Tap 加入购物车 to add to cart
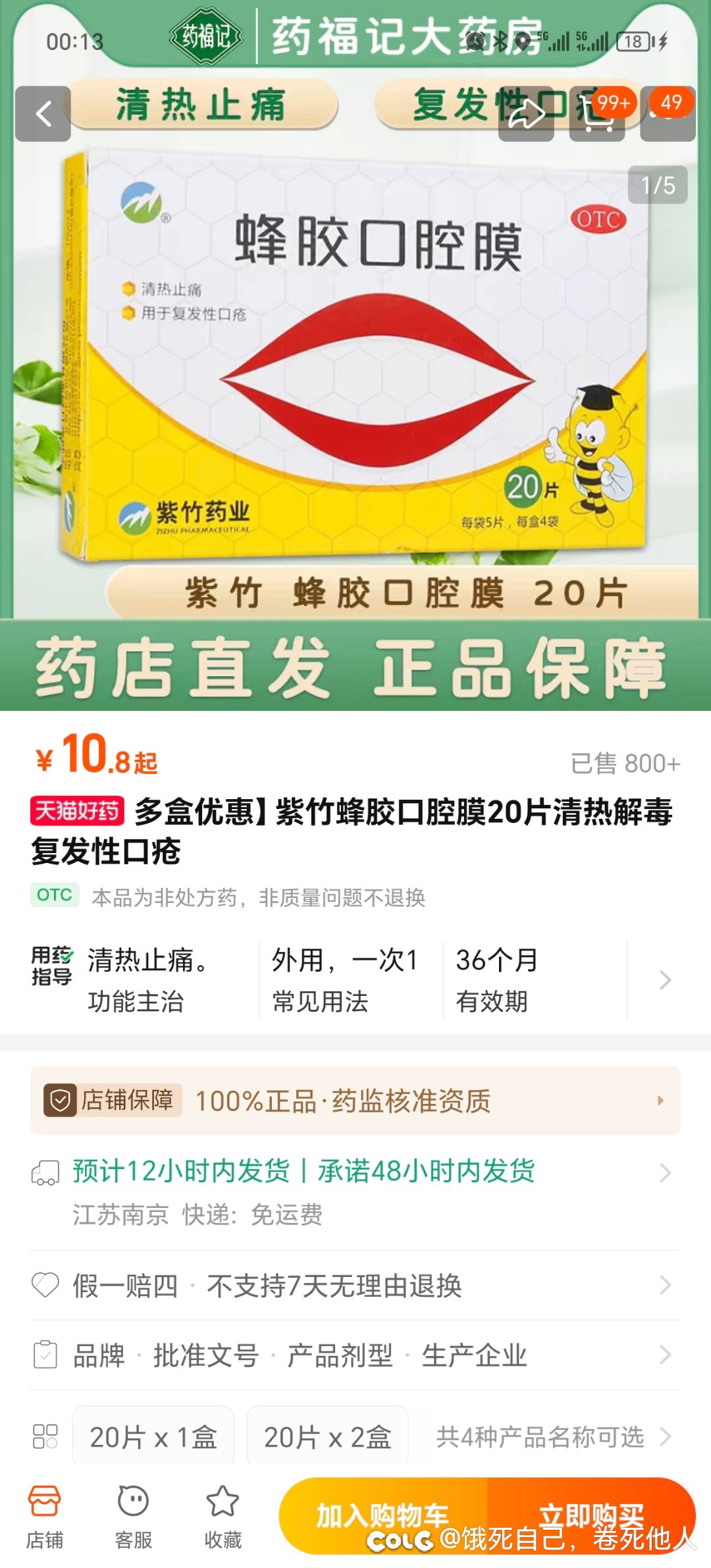Image resolution: width=711 pixels, height=1568 pixels. (383, 1516)
